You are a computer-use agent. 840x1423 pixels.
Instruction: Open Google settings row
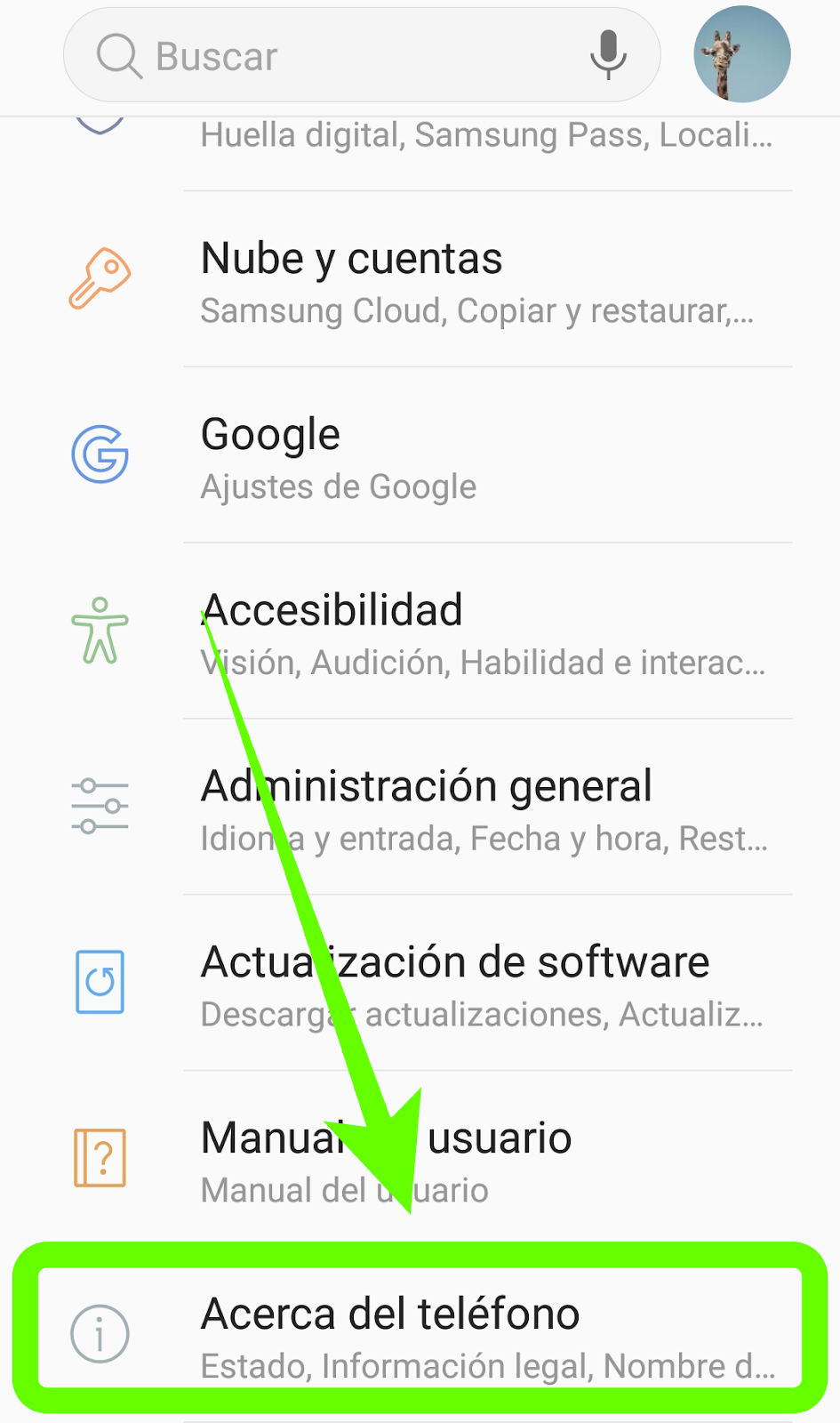pyautogui.click(x=420, y=455)
